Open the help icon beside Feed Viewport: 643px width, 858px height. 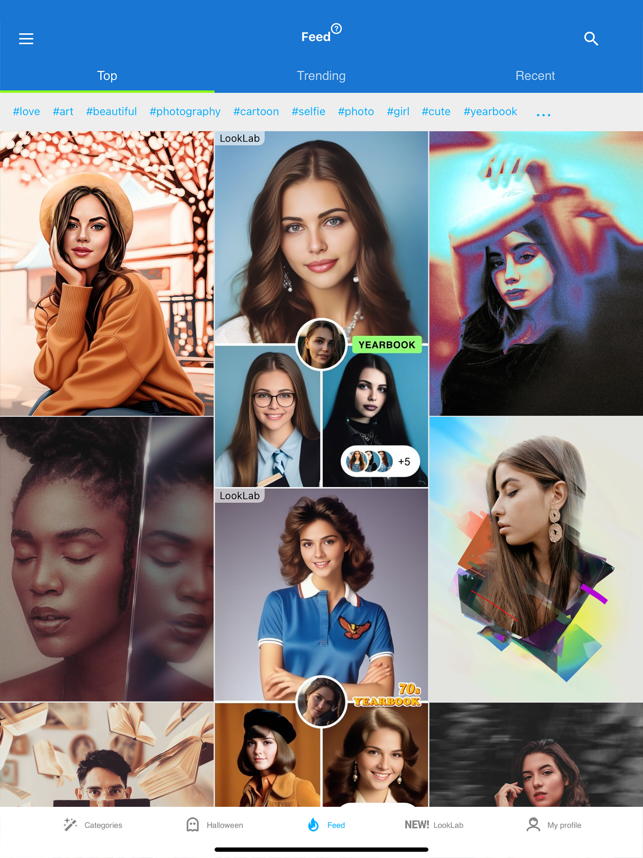(336, 29)
